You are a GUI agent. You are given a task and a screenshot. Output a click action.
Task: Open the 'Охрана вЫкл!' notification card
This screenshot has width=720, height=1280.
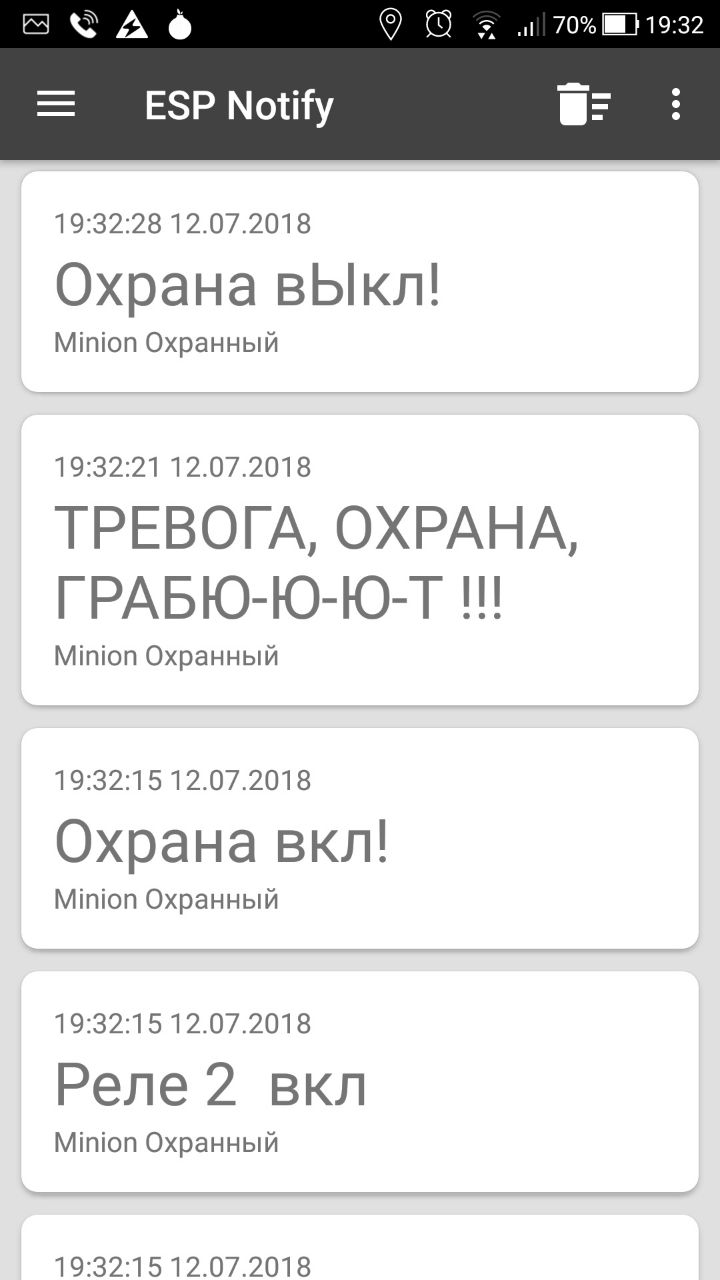(360, 282)
